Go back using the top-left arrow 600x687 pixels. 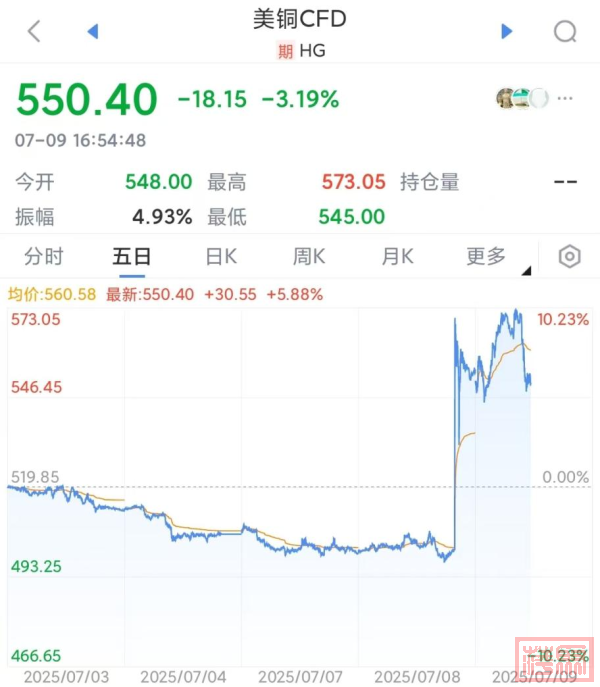point(35,31)
